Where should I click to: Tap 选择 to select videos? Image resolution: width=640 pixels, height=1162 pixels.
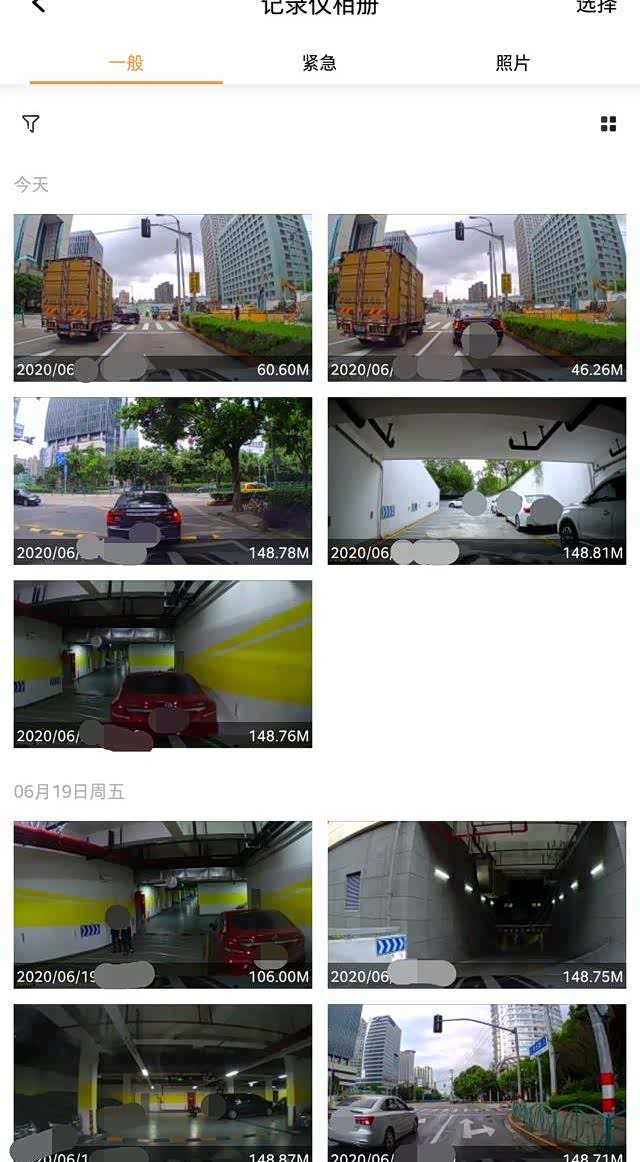click(596, 6)
